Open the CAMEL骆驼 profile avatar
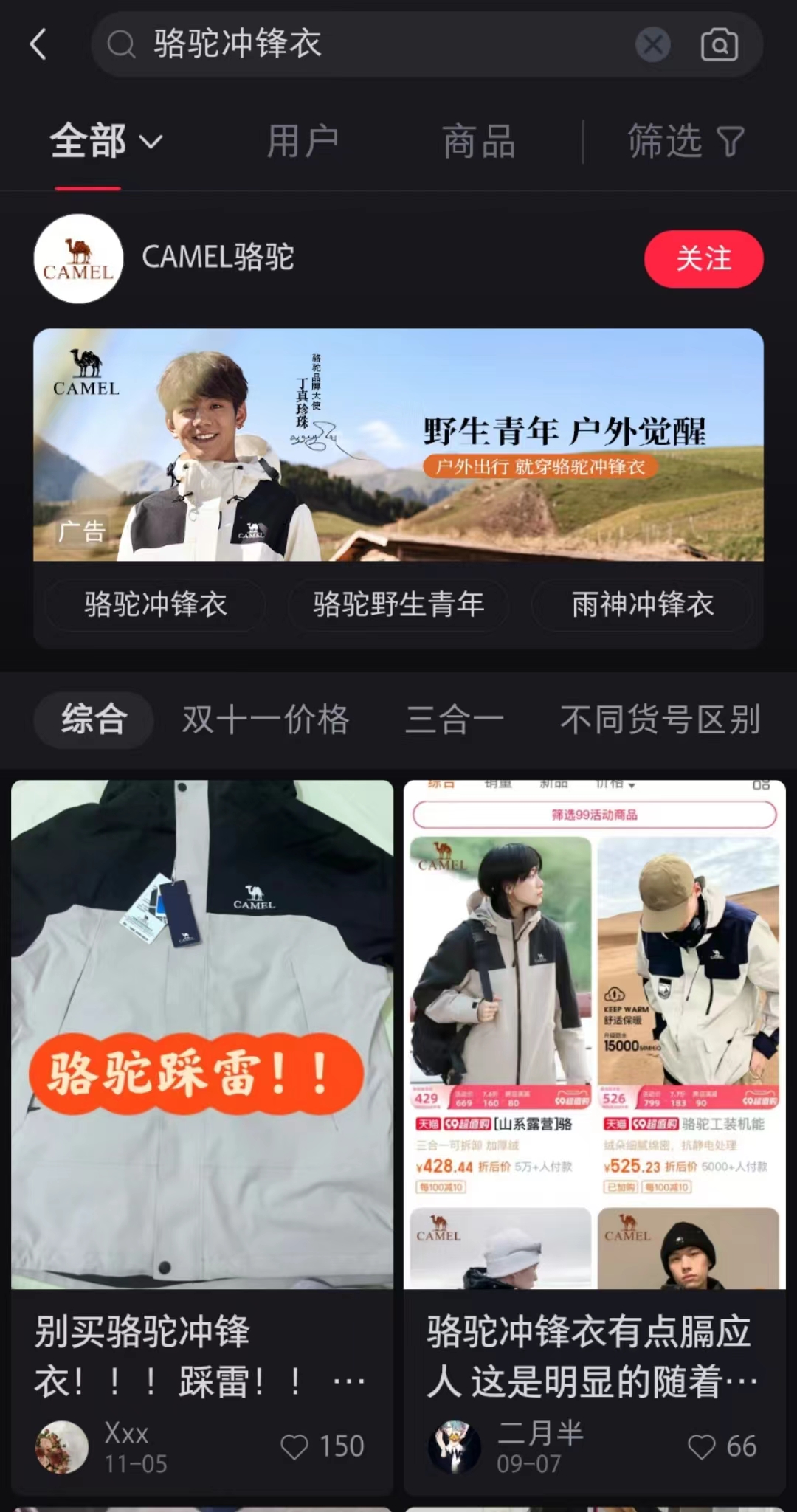This screenshot has height=1512, width=797. (x=78, y=259)
